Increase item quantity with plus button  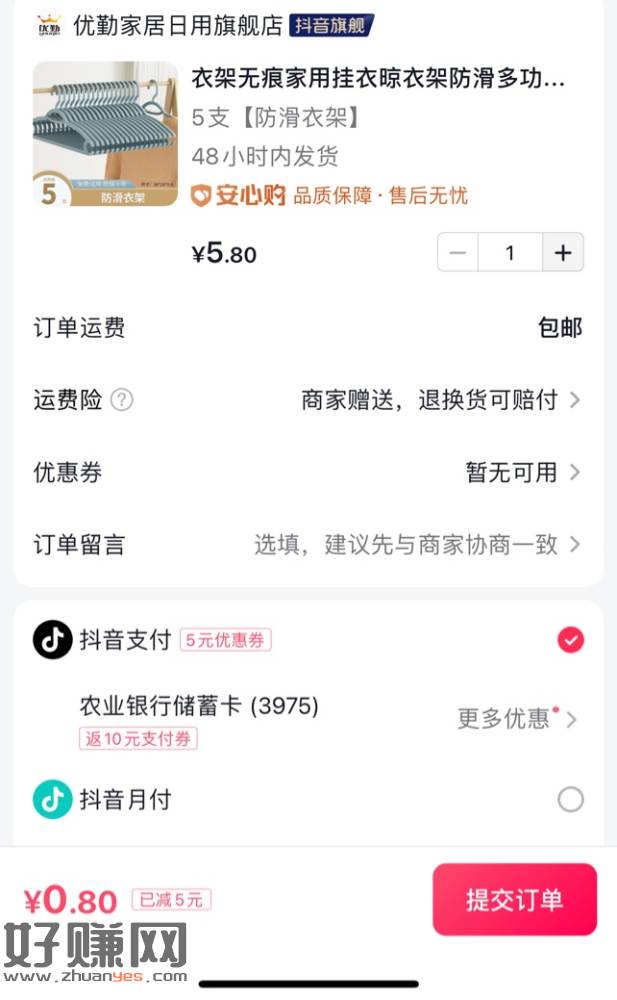pyautogui.click(x=563, y=253)
